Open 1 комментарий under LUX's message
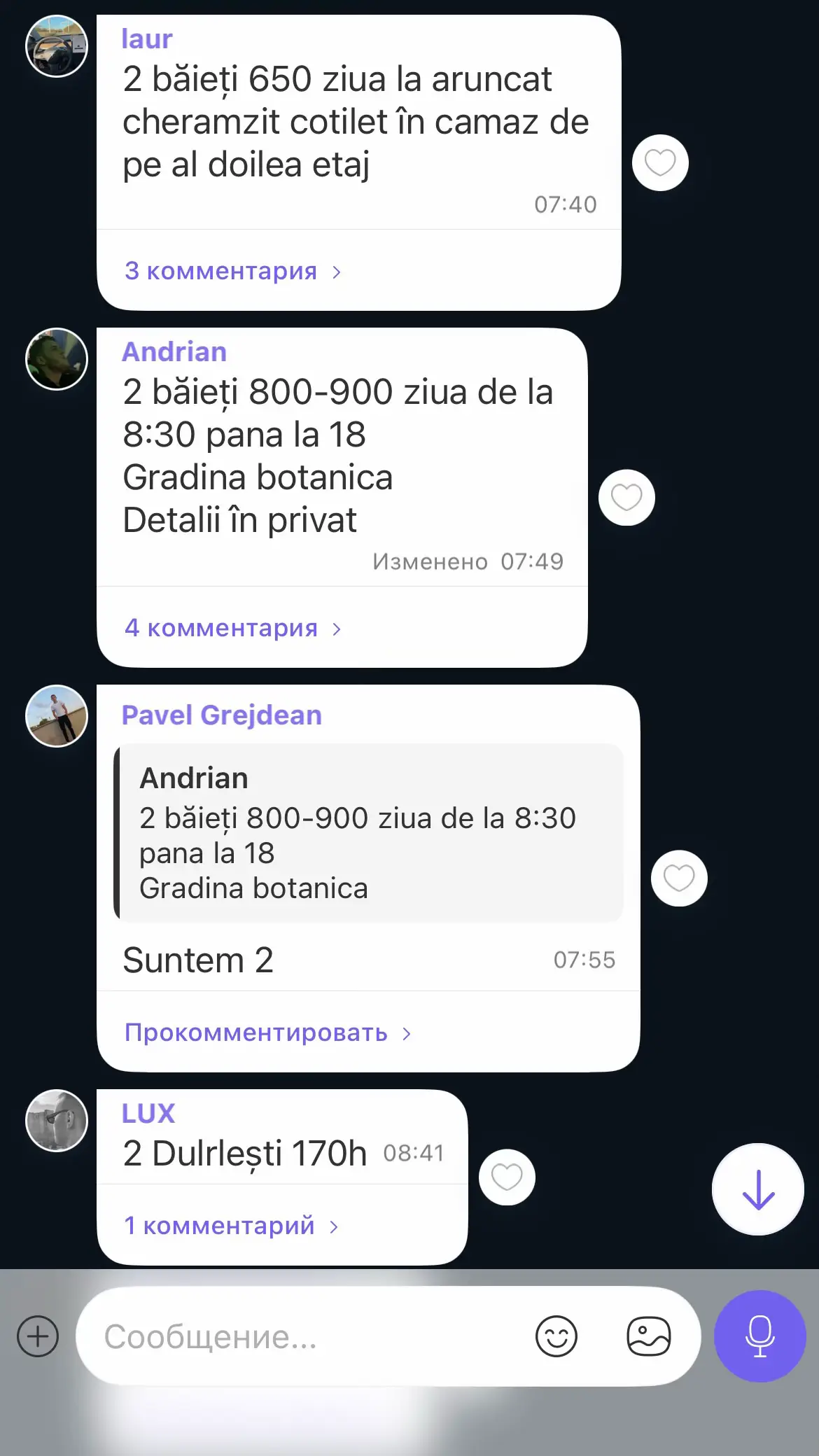Image resolution: width=819 pixels, height=1456 pixels. tap(231, 1226)
